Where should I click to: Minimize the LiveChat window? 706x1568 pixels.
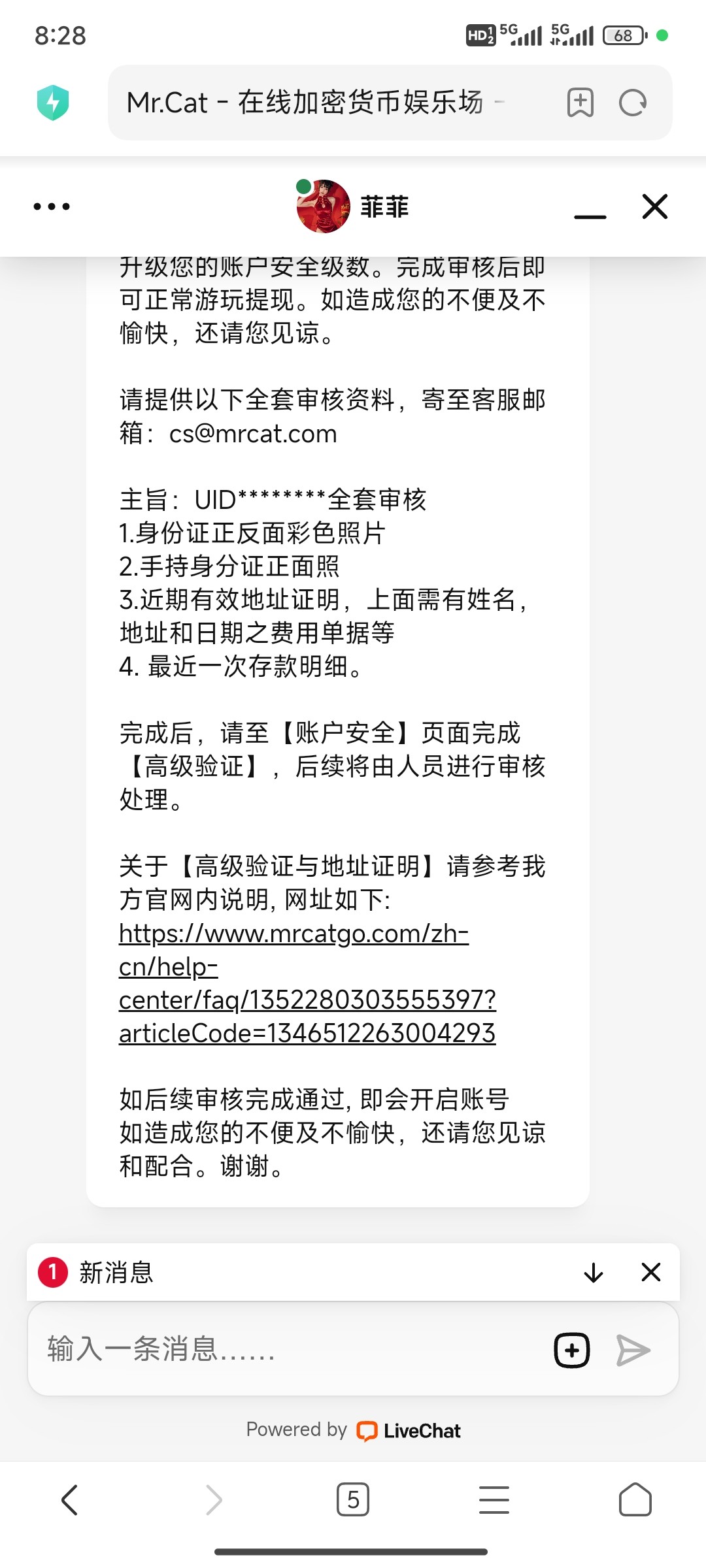(590, 209)
